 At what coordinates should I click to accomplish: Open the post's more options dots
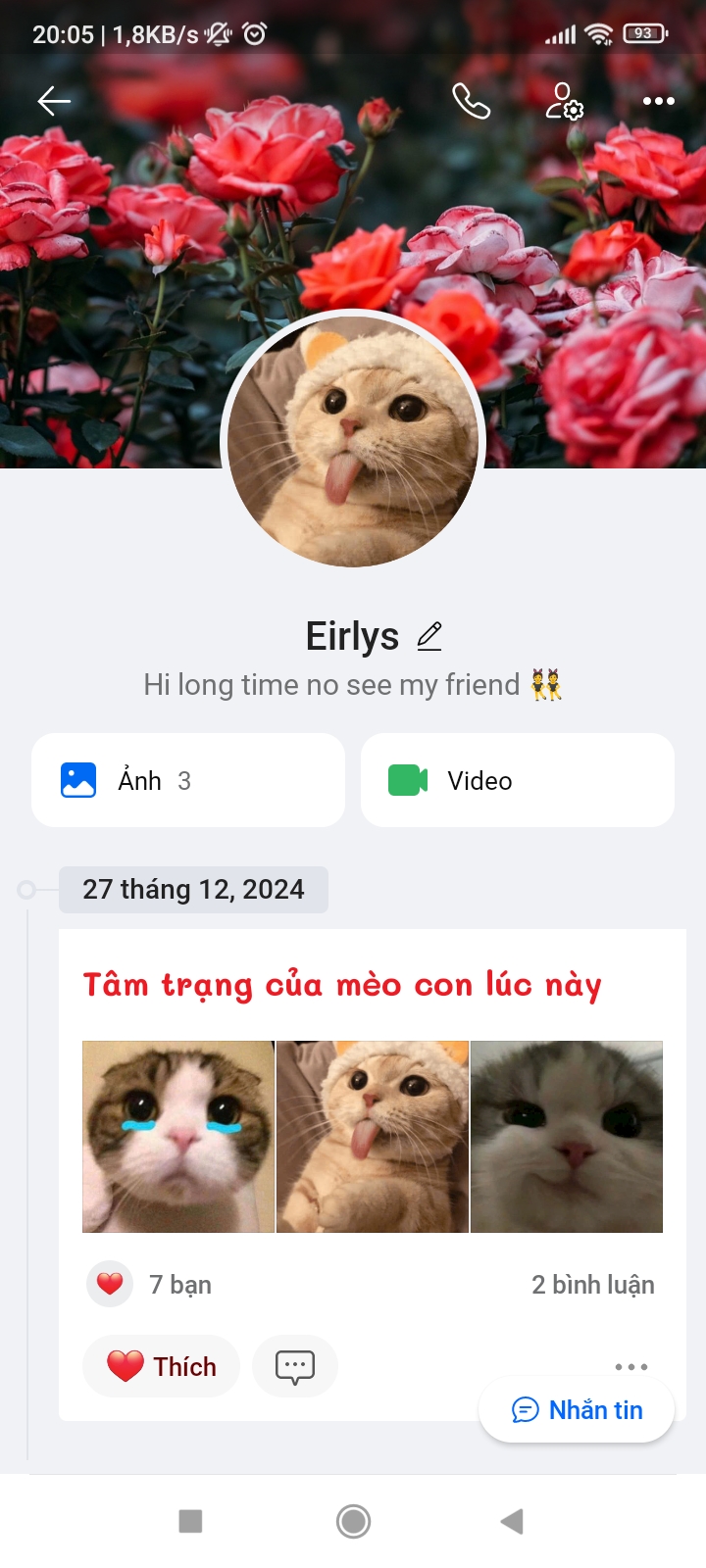click(630, 1366)
